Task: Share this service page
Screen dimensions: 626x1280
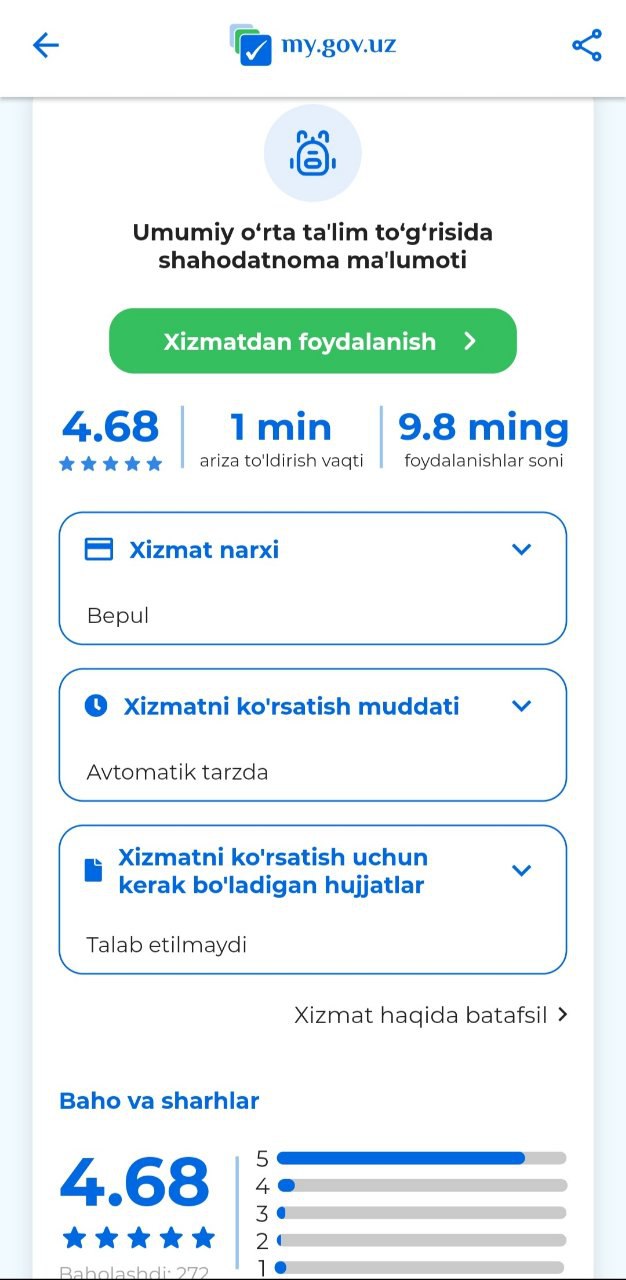Action: (x=586, y=45)
